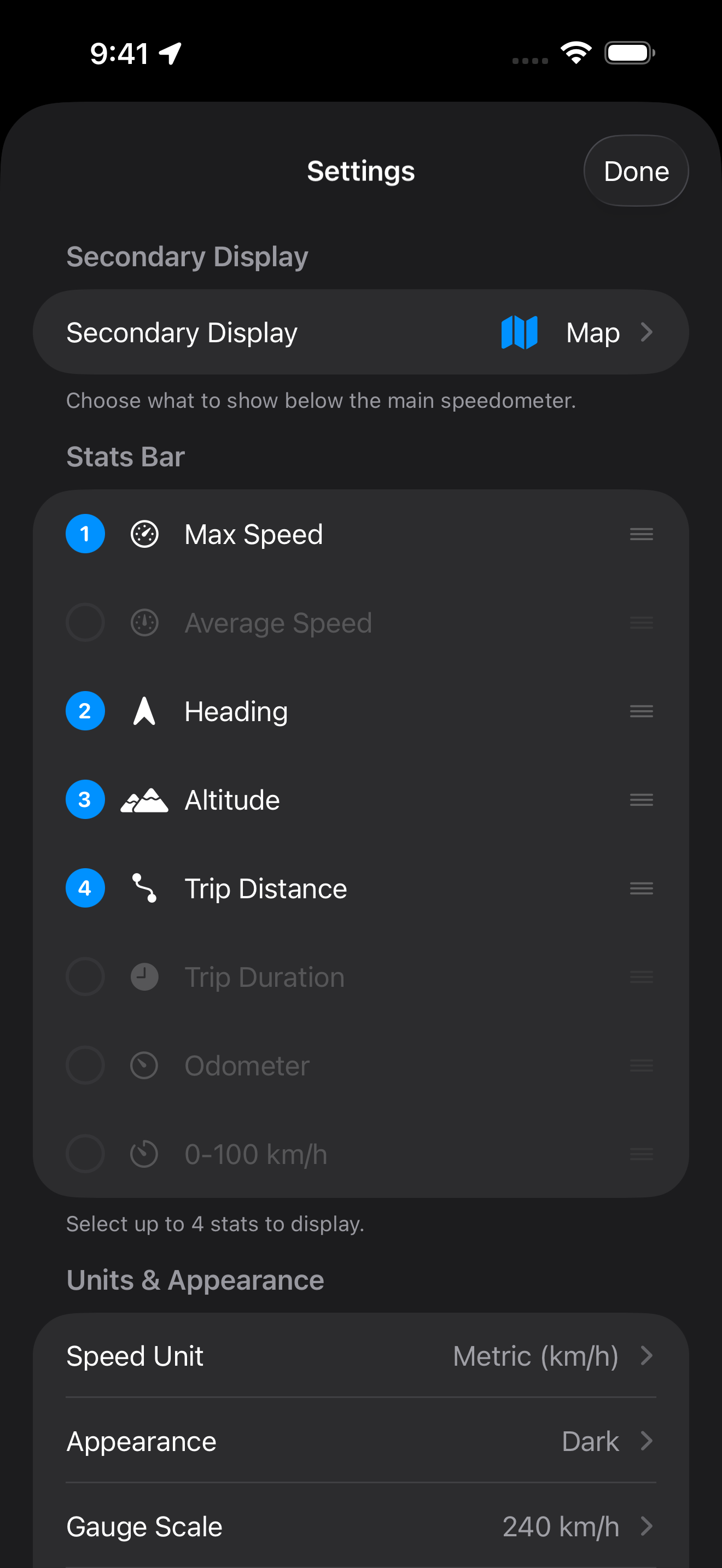Screen dimensions: 722x1568
Task: Click the Trip Duration clock icon
Action: click(144, 976)
